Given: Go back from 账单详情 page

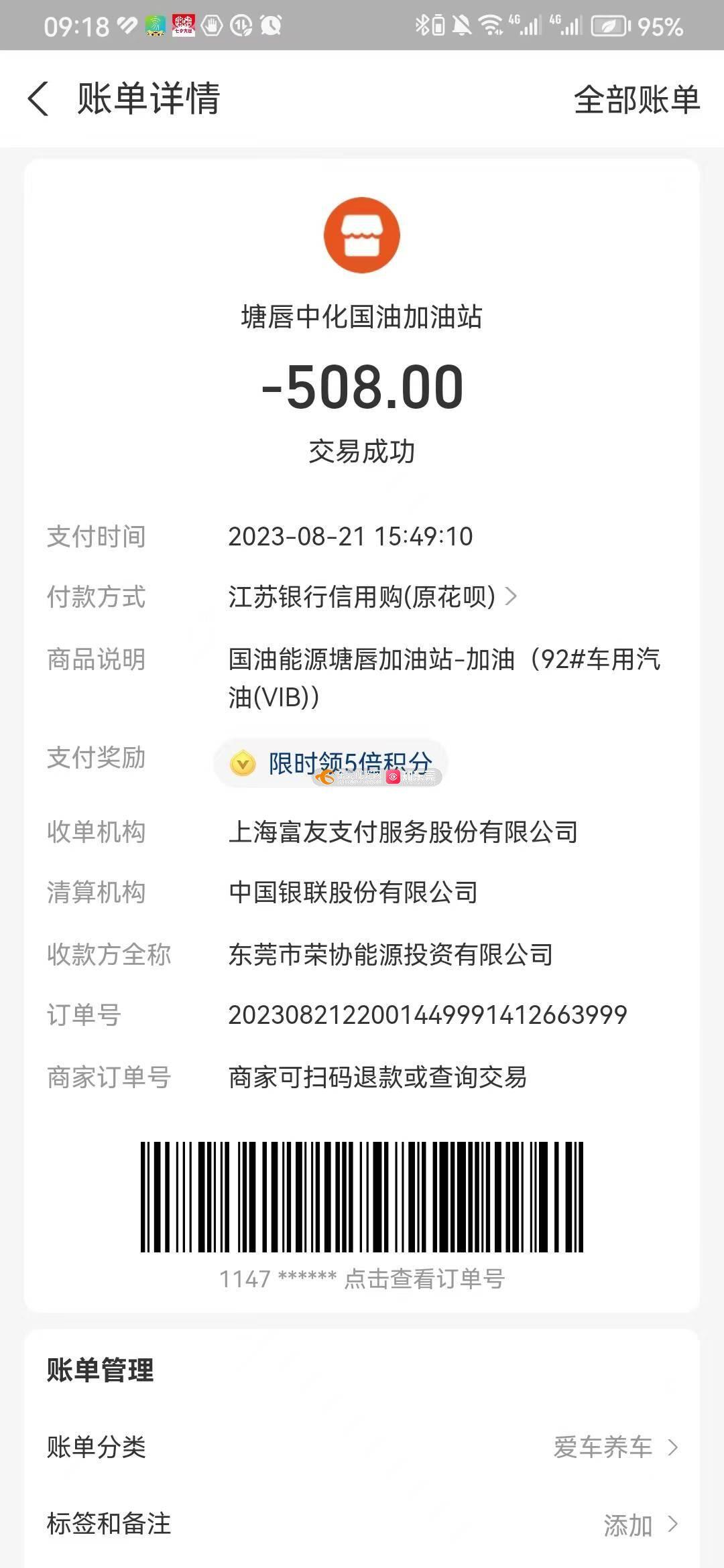Looking at the screenshot, I should click(x=38, y=99).
